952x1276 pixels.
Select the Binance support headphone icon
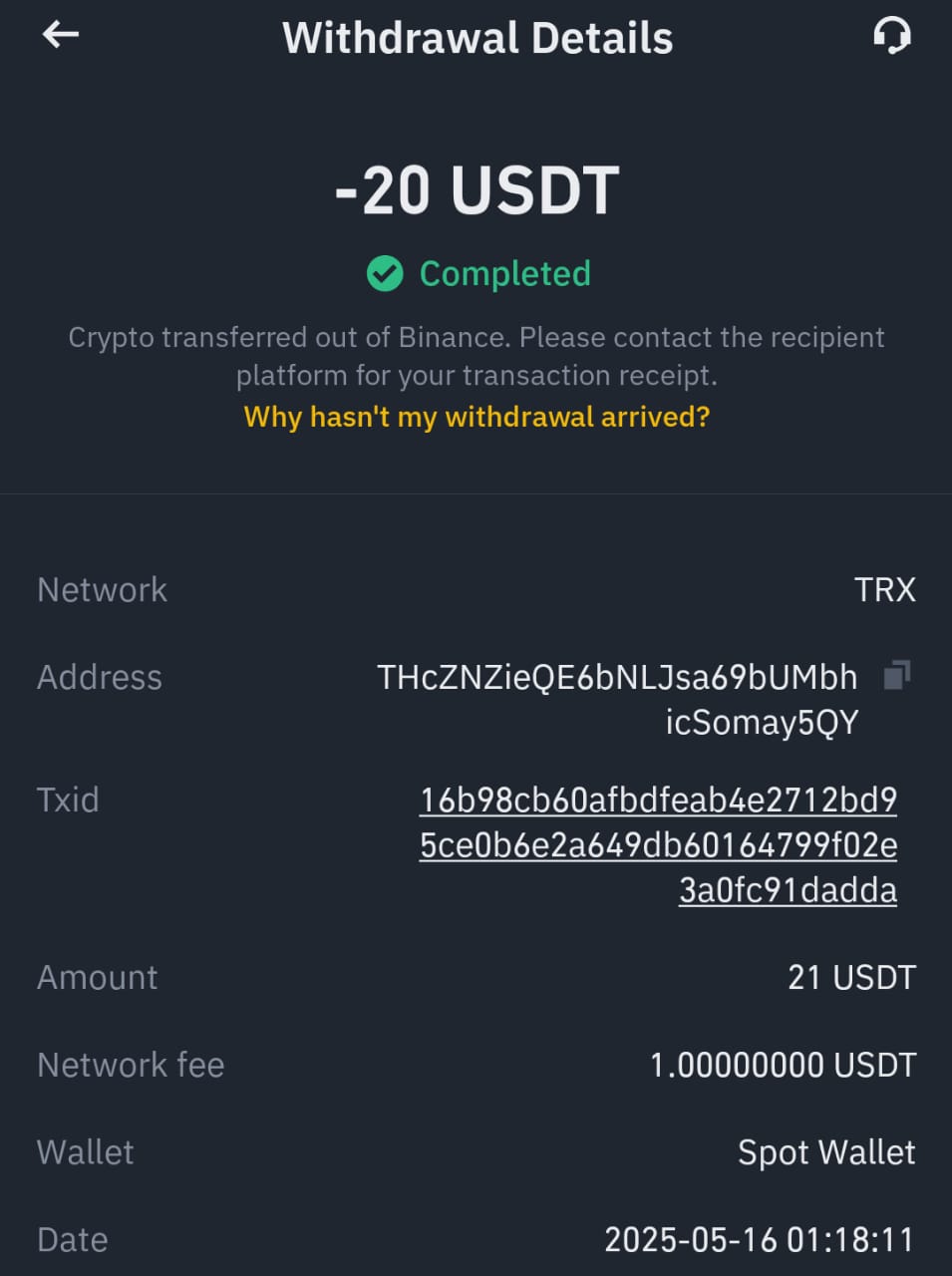[892, 36]
